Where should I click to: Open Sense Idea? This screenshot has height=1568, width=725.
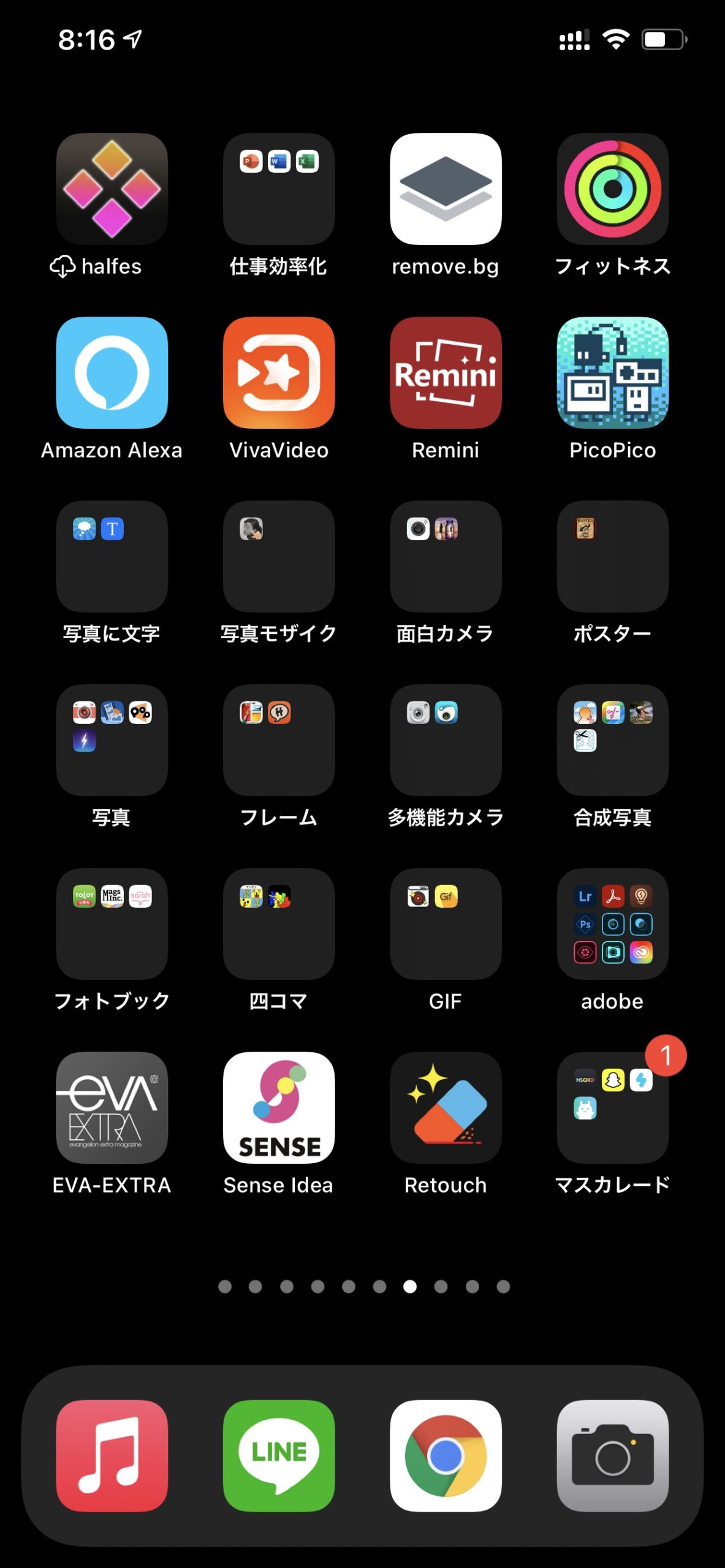pos(279,1107)
